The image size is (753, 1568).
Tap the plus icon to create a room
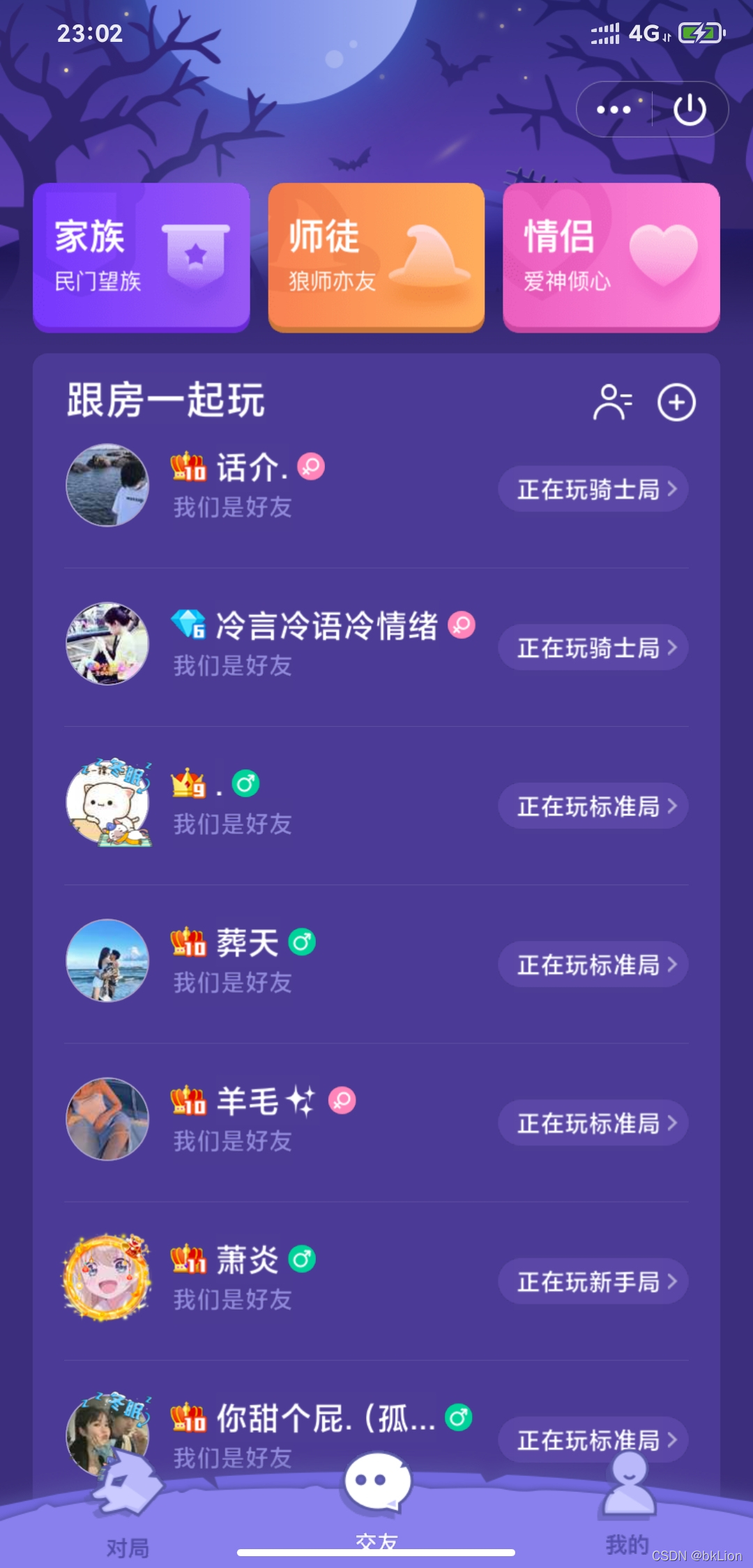coord(676,402)
